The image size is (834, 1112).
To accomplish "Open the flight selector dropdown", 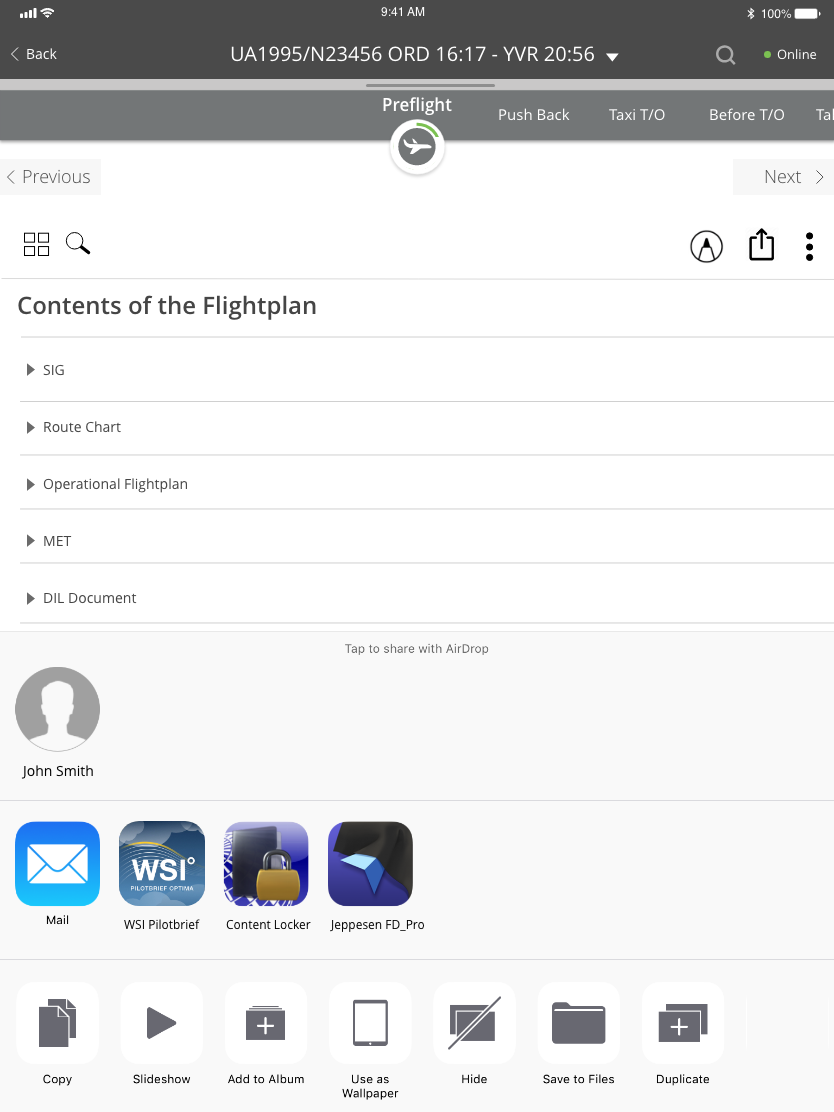I will 613,56.
